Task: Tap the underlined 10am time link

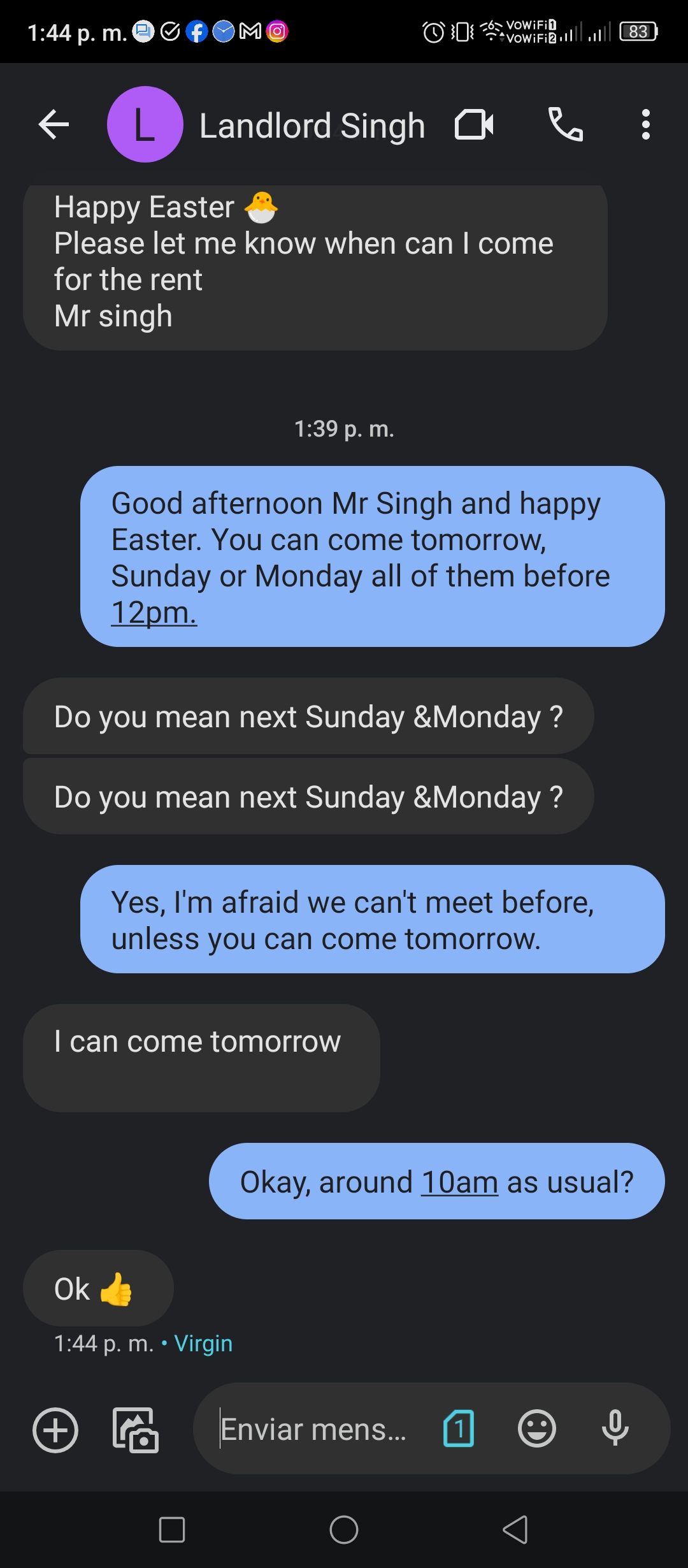Action: (459, 1182)
